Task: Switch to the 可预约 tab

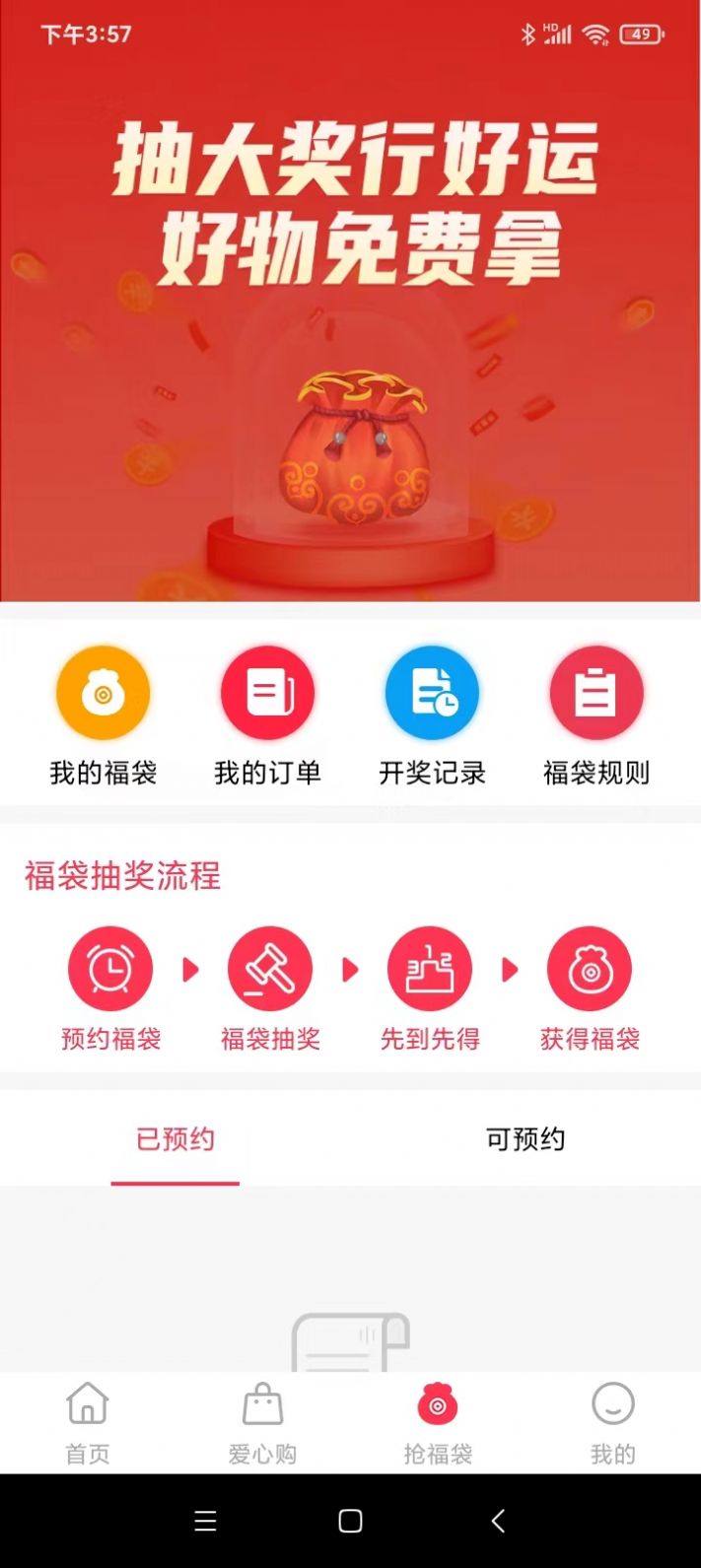Action: (526, 1139)
